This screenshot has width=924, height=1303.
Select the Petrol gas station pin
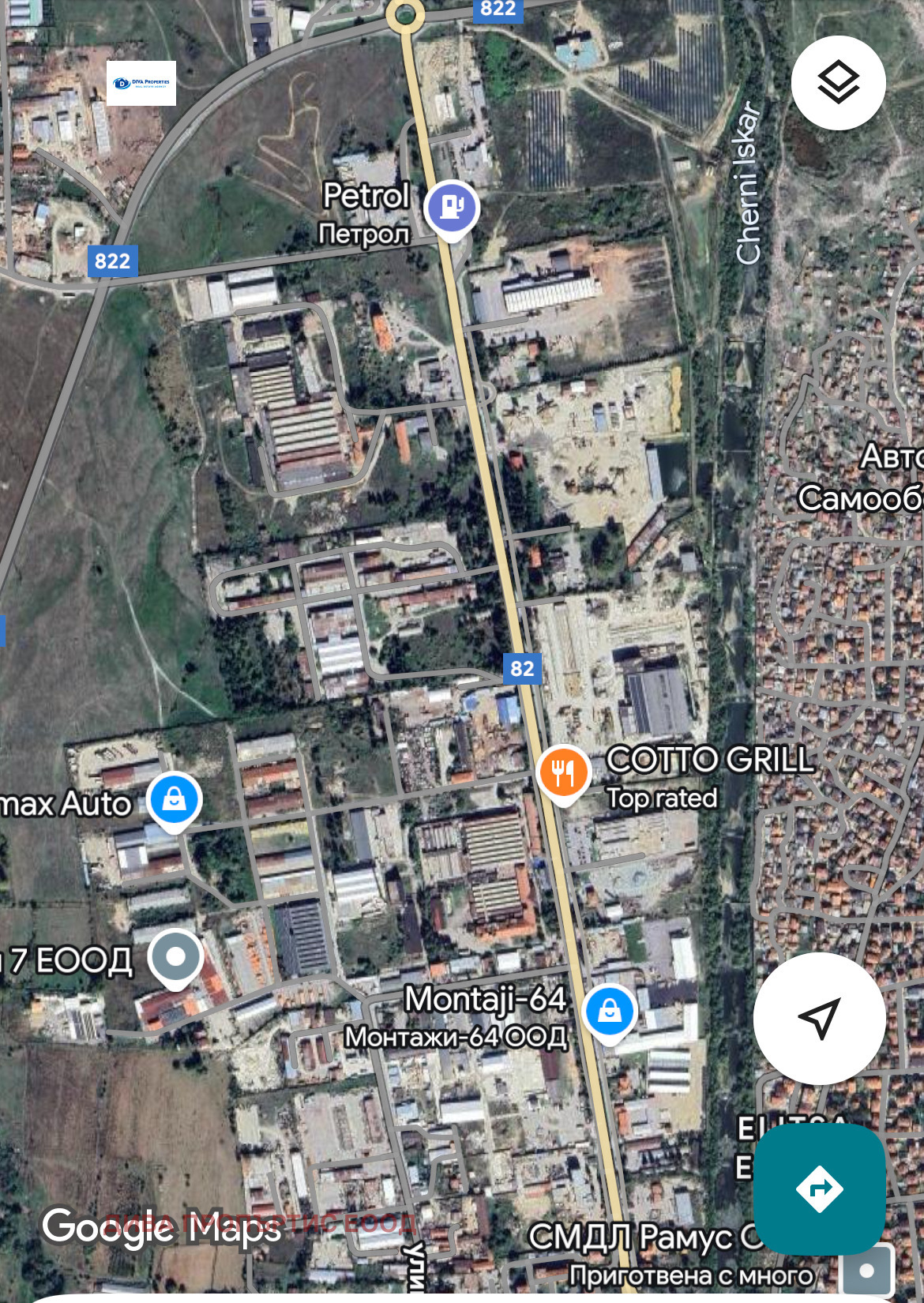(452, 208)
